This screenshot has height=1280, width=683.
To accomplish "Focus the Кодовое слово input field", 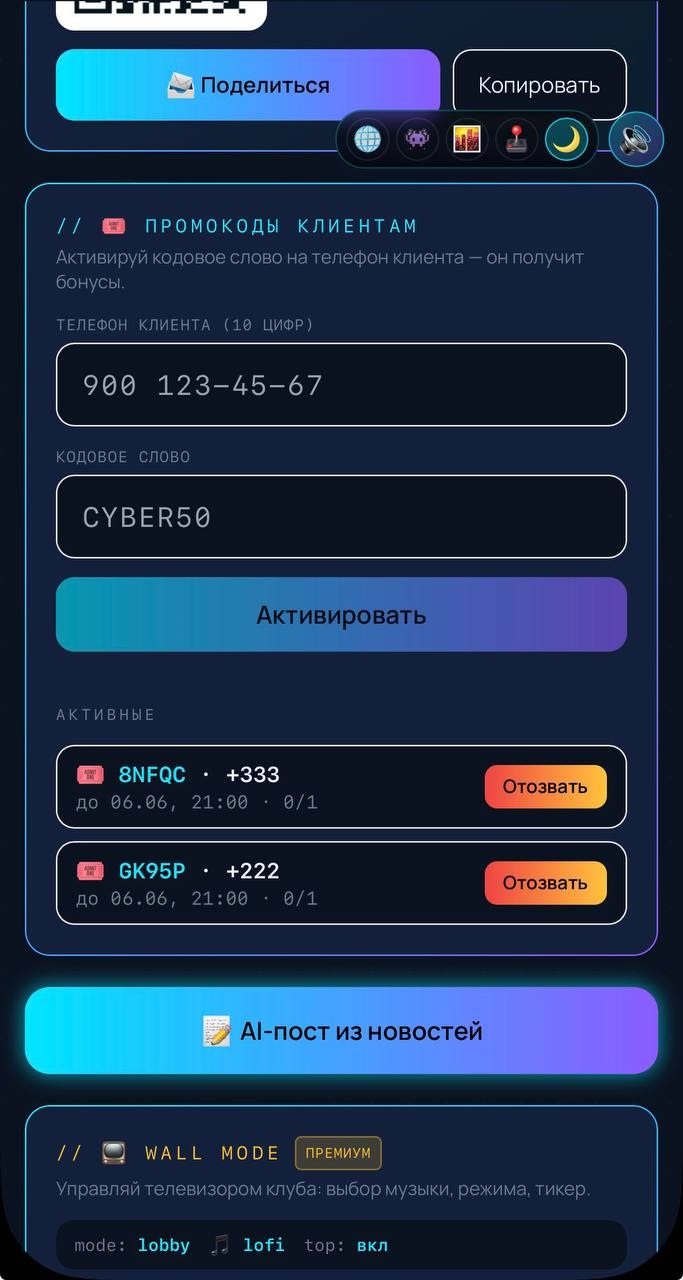I will (x=341, y=517).
